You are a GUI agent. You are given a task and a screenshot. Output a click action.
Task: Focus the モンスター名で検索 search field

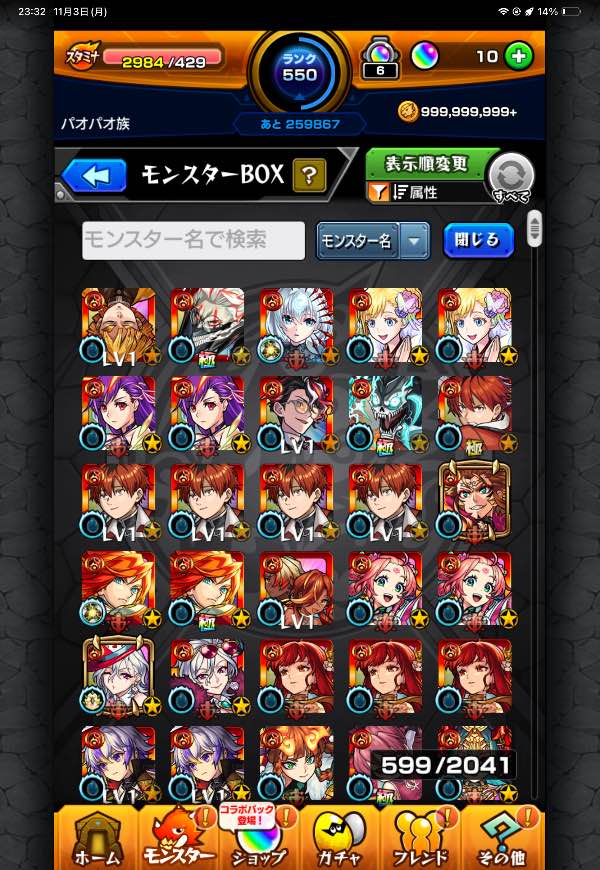click(x=193, y=241)
